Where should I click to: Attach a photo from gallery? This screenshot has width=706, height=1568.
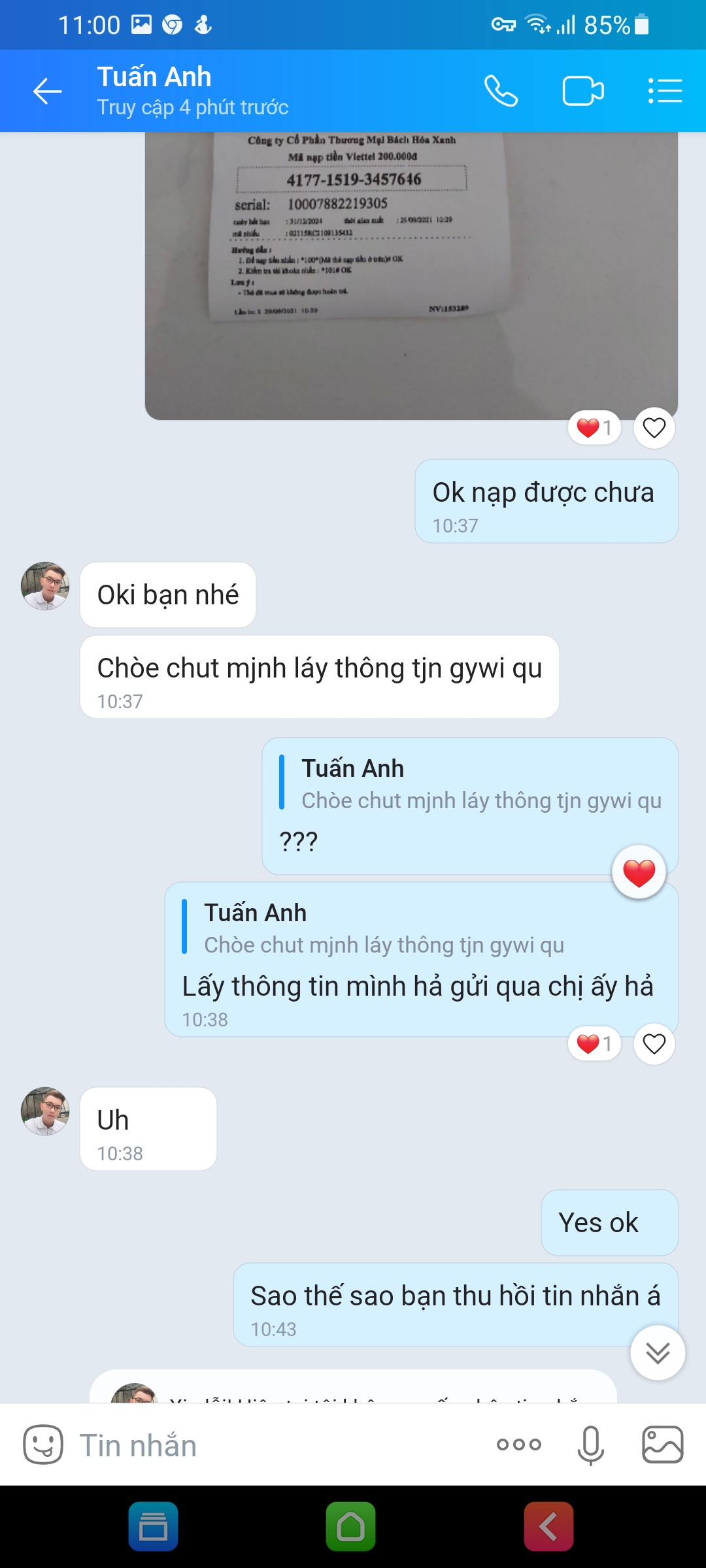662,1445
